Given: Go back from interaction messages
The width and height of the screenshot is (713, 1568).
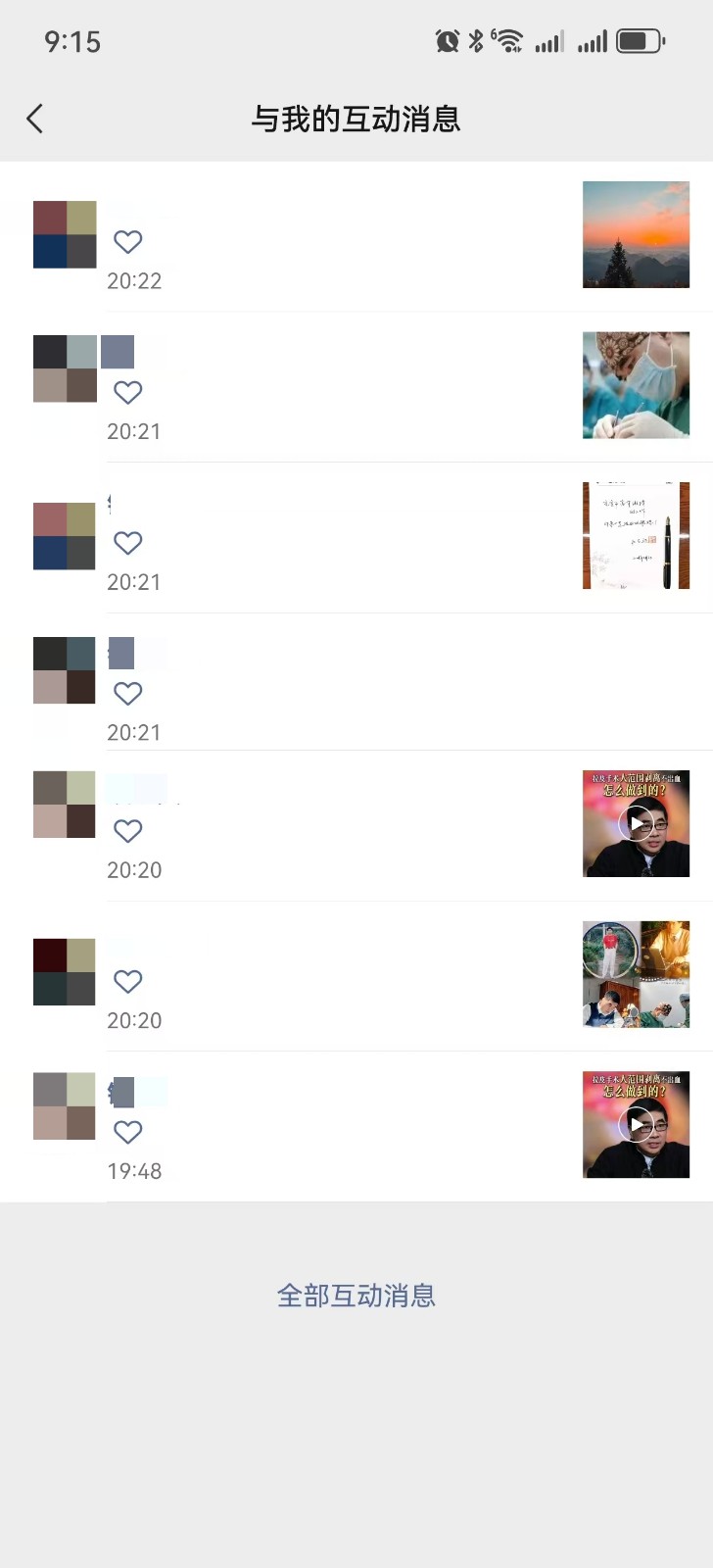Looking at the screenshot, I should coord(35,119).
